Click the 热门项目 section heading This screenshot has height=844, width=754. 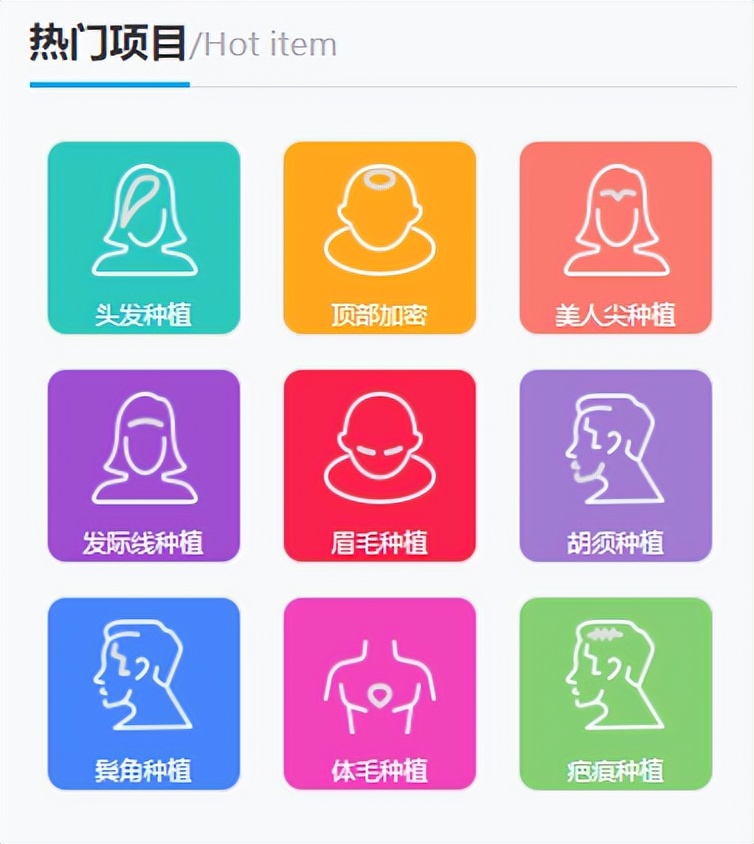(x=110, y=40)
